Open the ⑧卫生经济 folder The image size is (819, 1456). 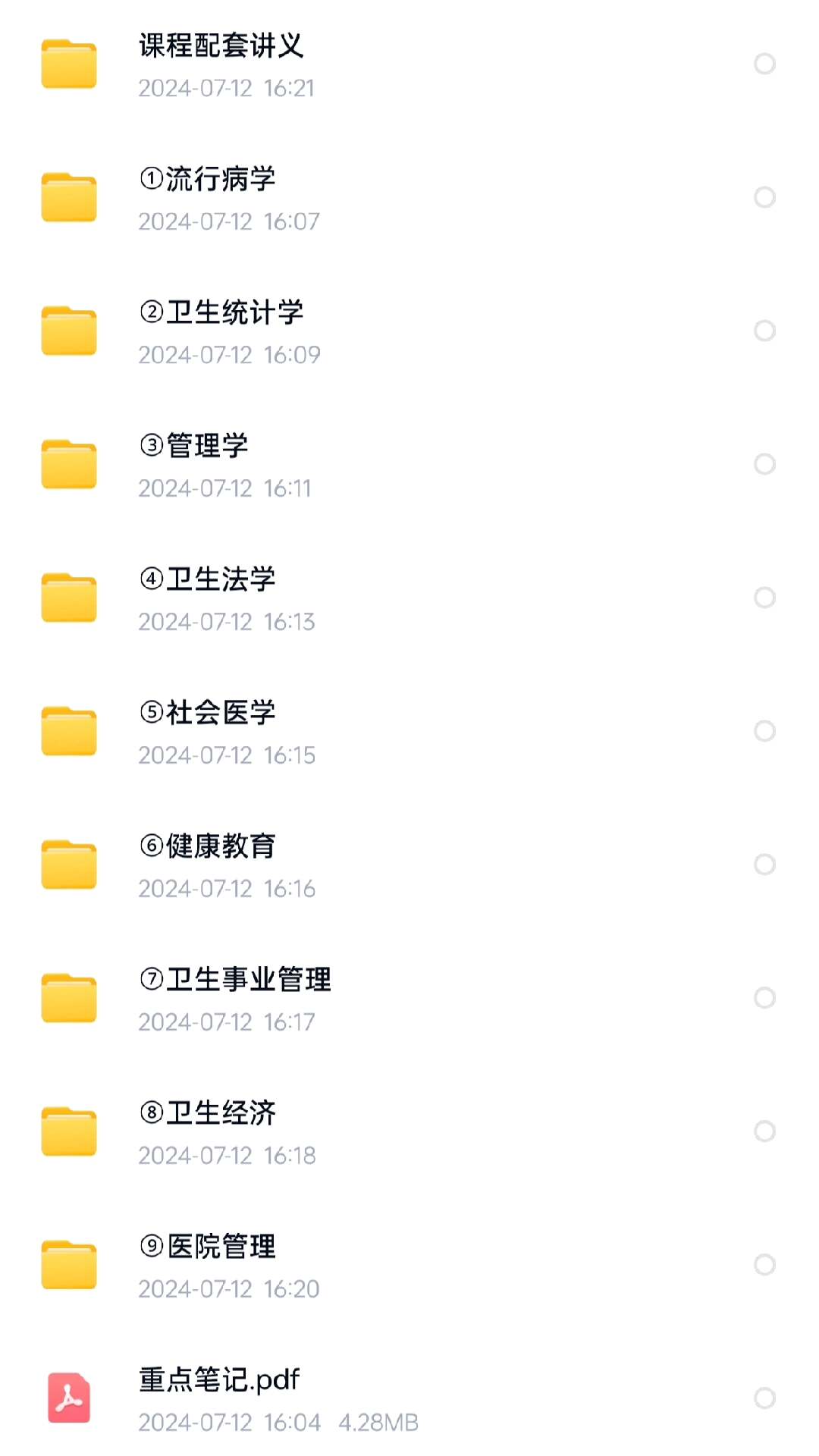point(207,1114)
